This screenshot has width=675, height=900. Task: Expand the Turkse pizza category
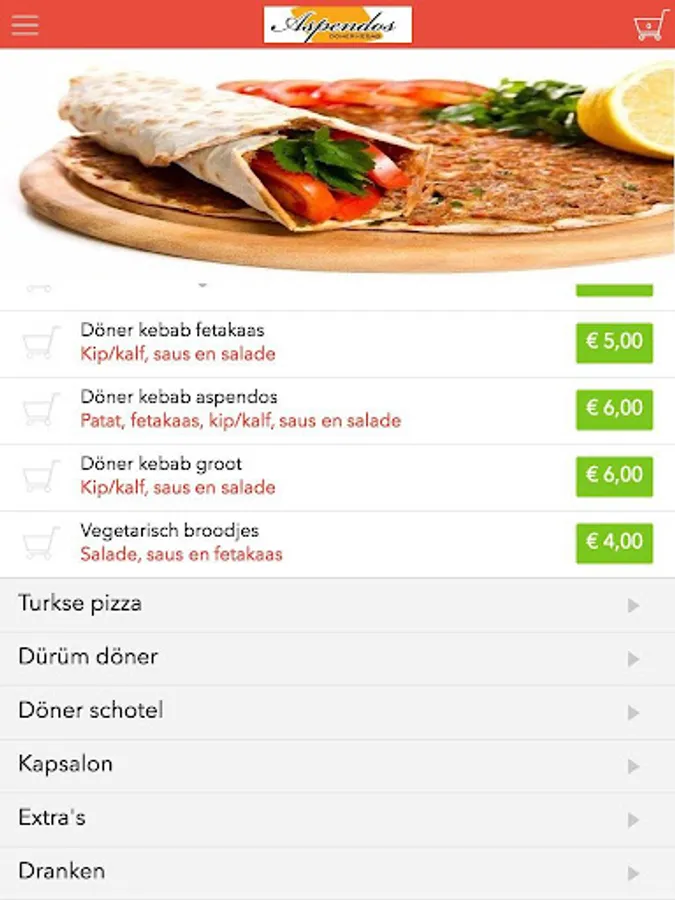337,605
